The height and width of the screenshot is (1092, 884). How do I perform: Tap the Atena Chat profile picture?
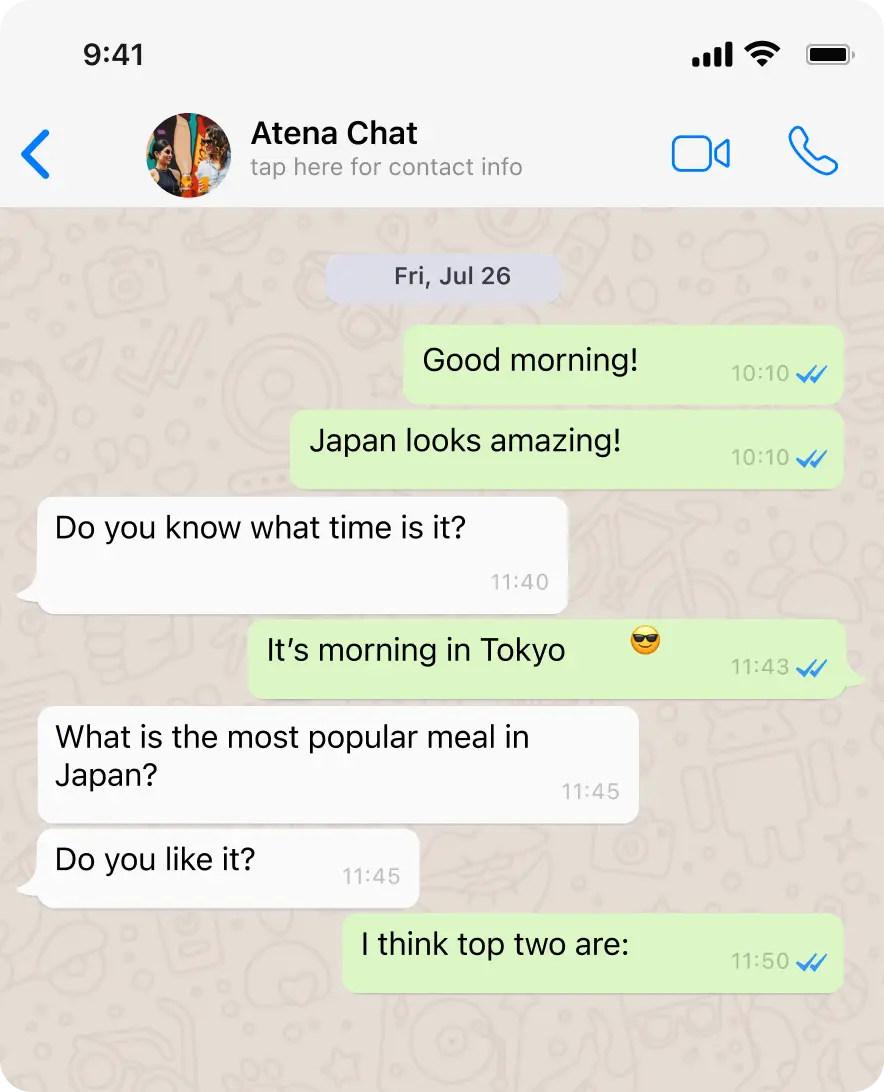(x=189, y=155)
